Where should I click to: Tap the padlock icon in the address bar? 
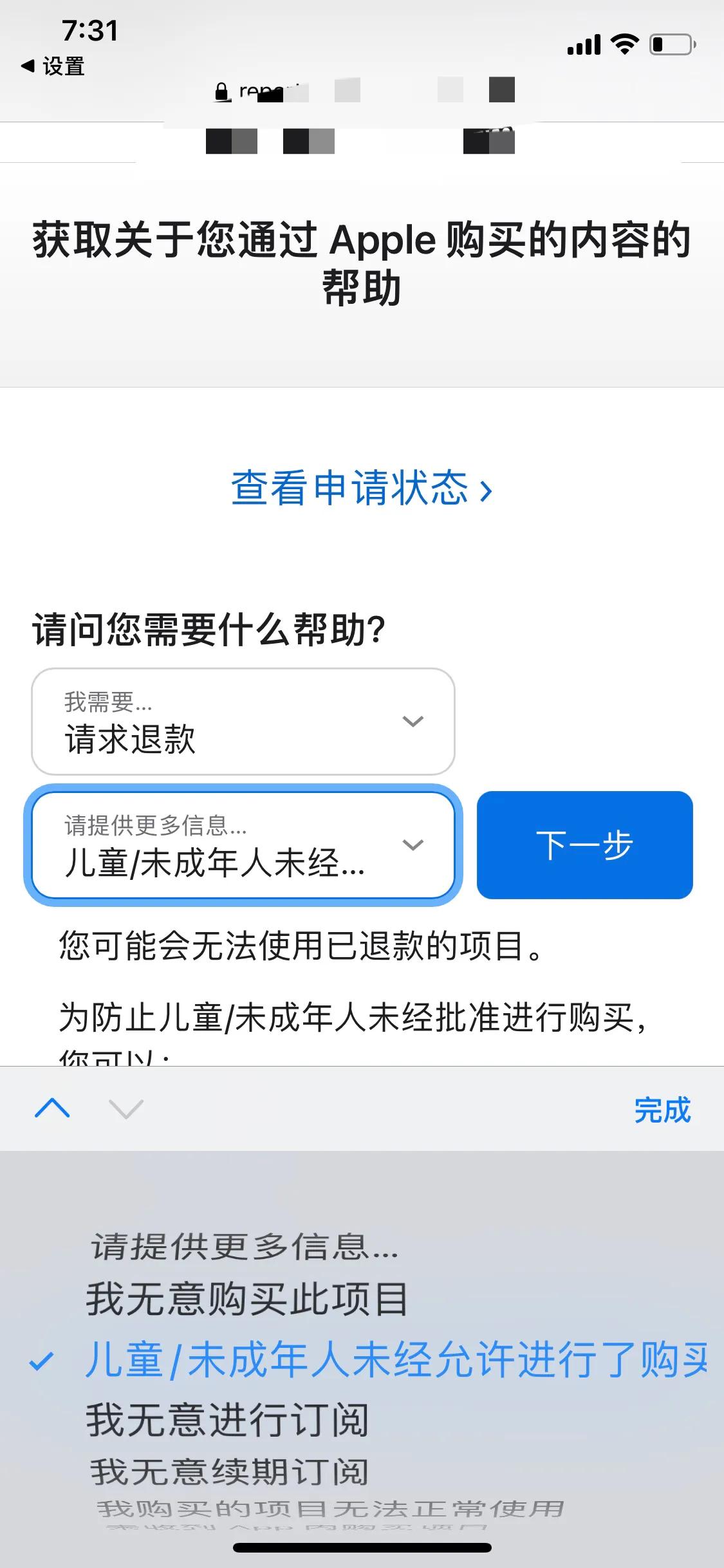pyautogui.click(x=222, y=90)
